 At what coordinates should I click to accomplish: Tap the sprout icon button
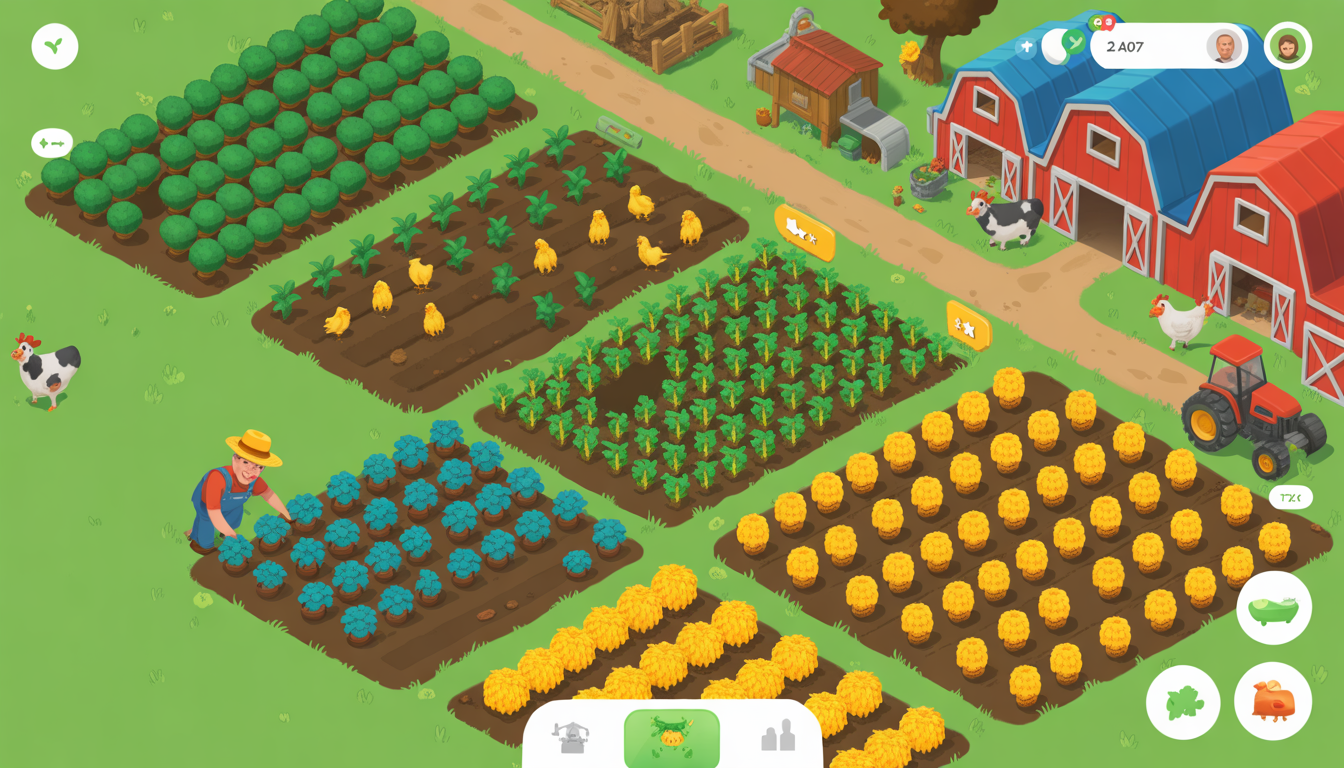tap(55, 46)
